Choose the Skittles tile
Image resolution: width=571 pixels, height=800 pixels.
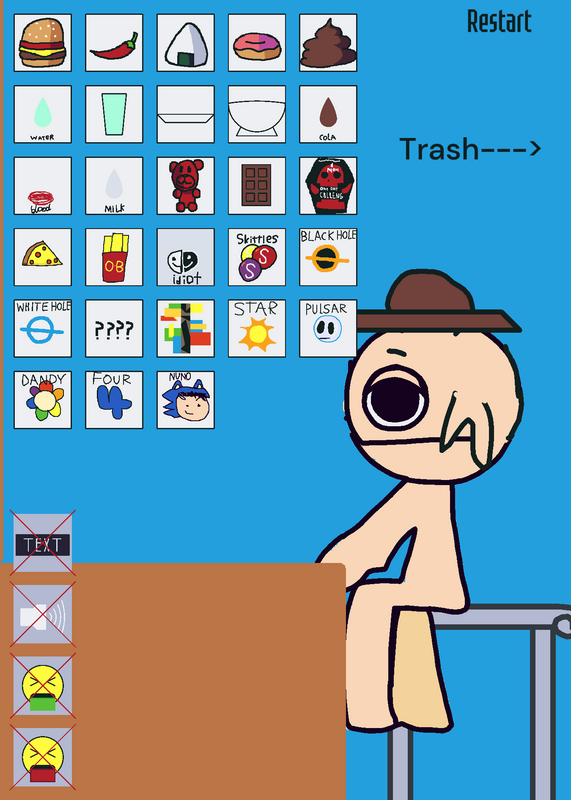click(x=257, y=257)
